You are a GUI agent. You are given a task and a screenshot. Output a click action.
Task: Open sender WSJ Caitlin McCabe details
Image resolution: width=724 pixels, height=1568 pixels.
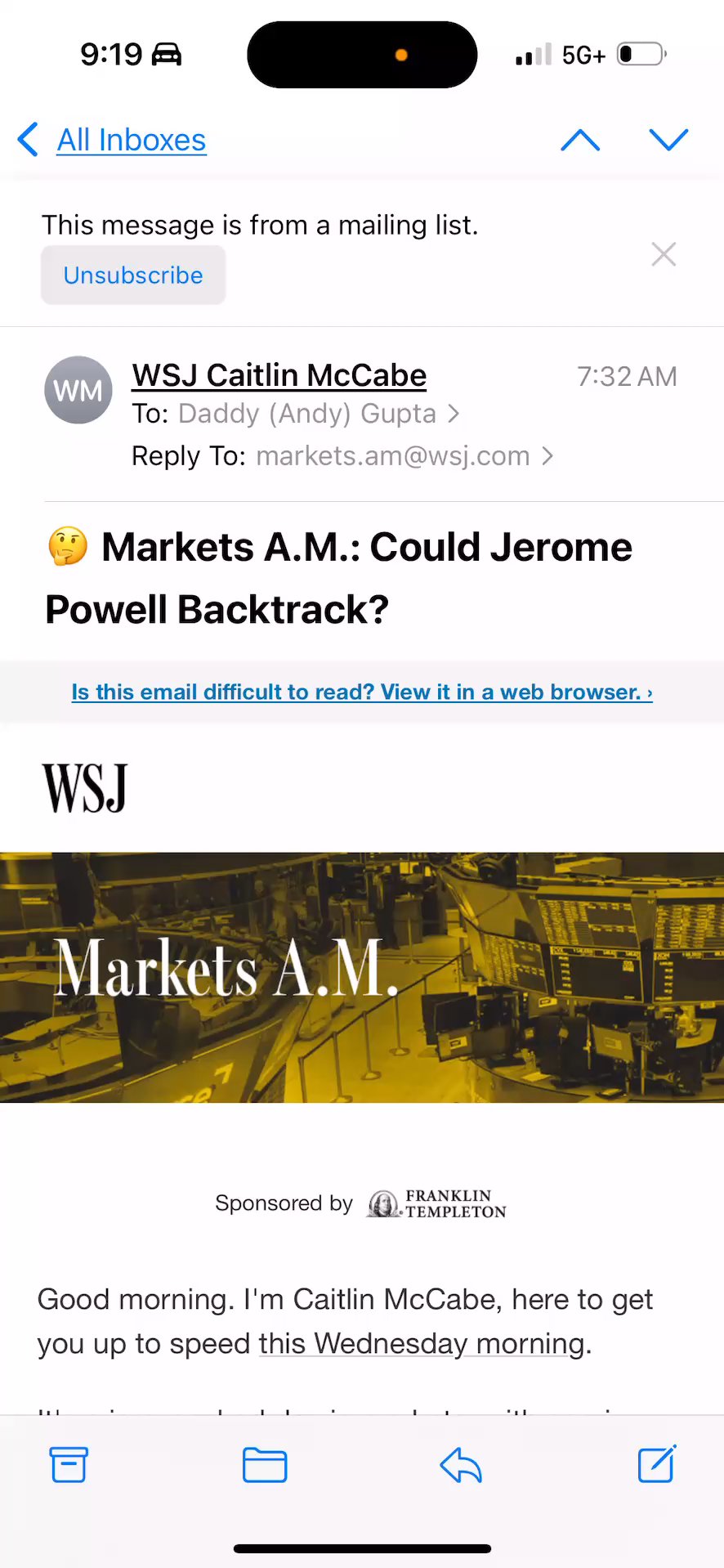(279, 375)
